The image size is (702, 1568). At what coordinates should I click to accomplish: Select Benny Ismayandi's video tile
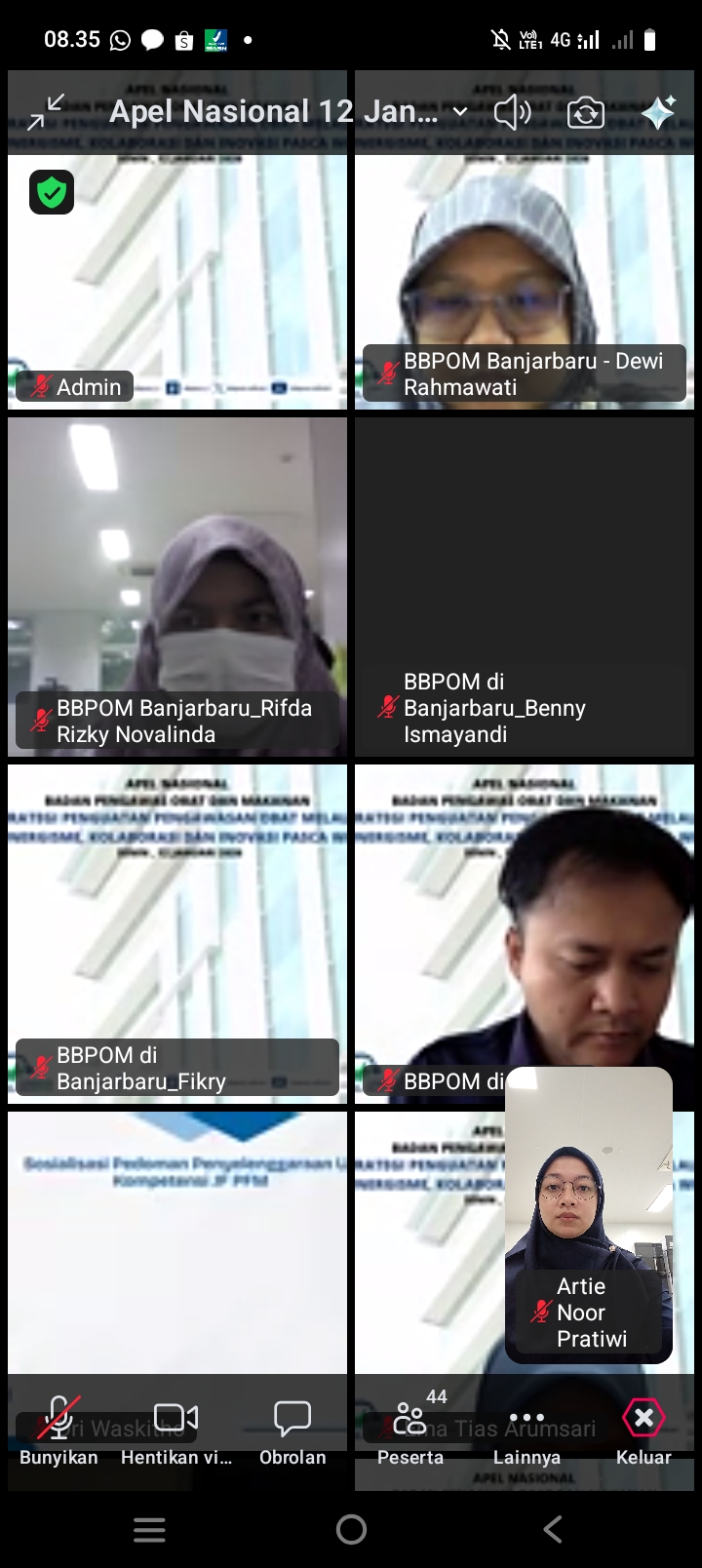coord(525,566)
